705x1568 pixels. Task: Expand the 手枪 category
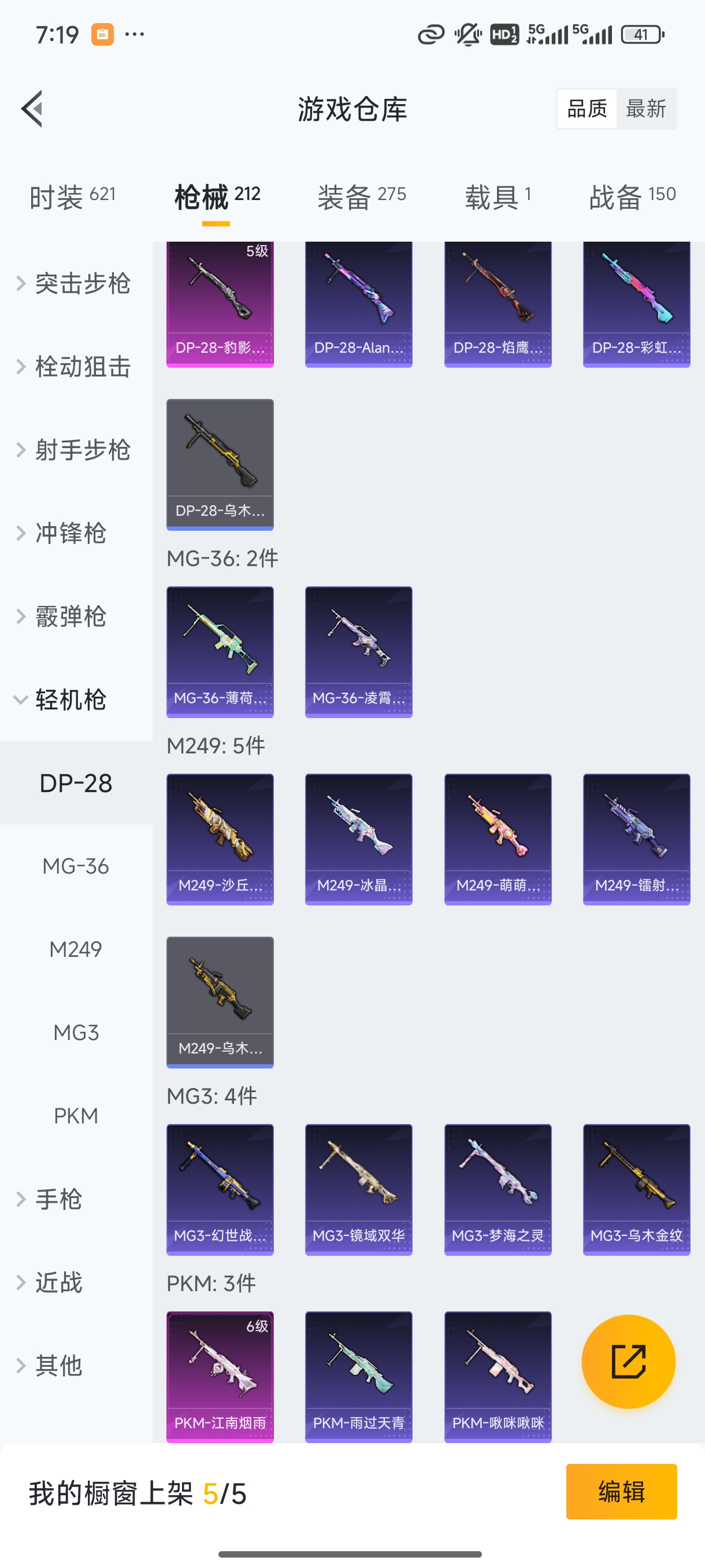(x=58, y=1199)
